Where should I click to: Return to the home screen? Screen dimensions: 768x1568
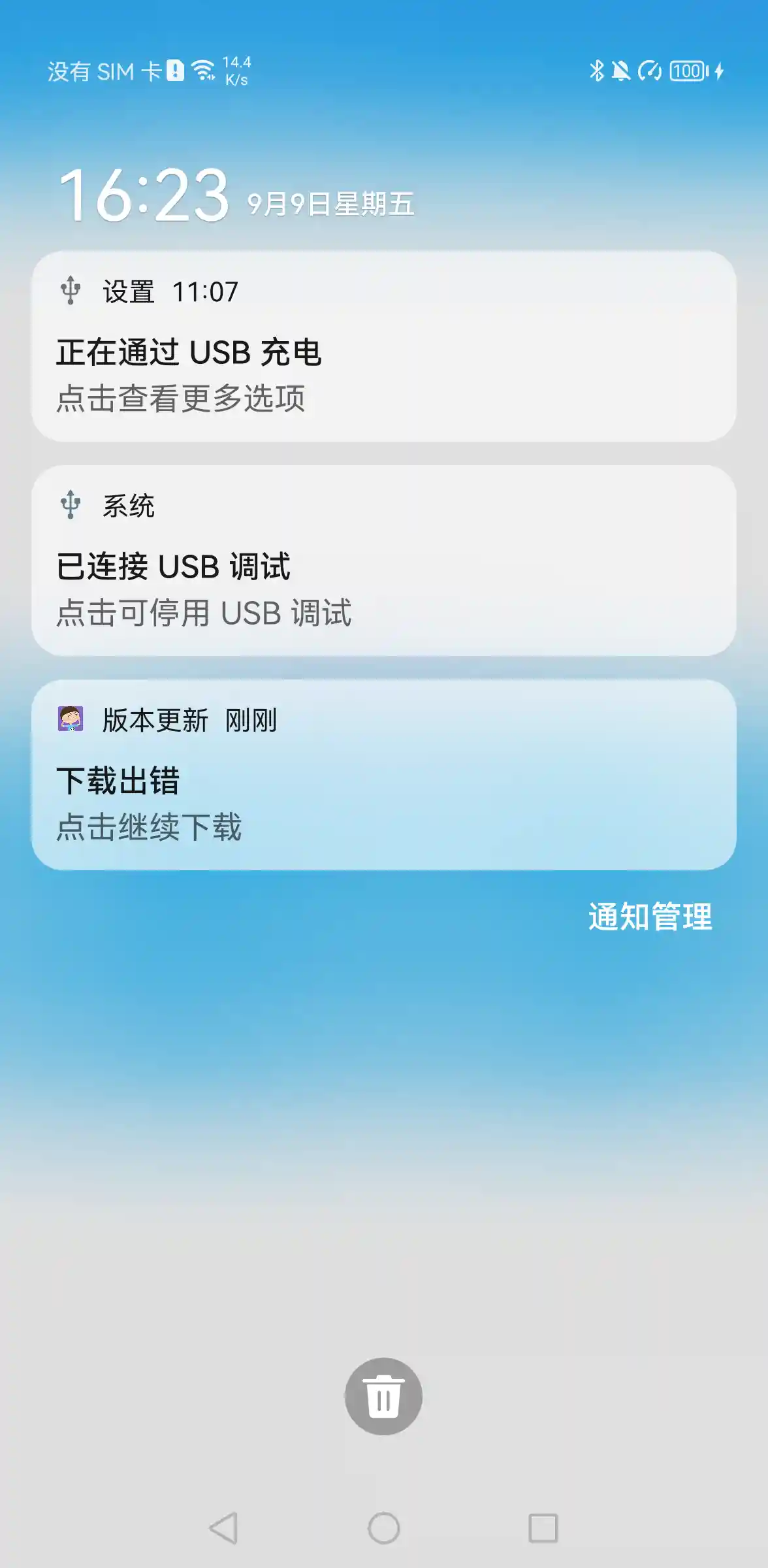click(x=384, y=1528)
